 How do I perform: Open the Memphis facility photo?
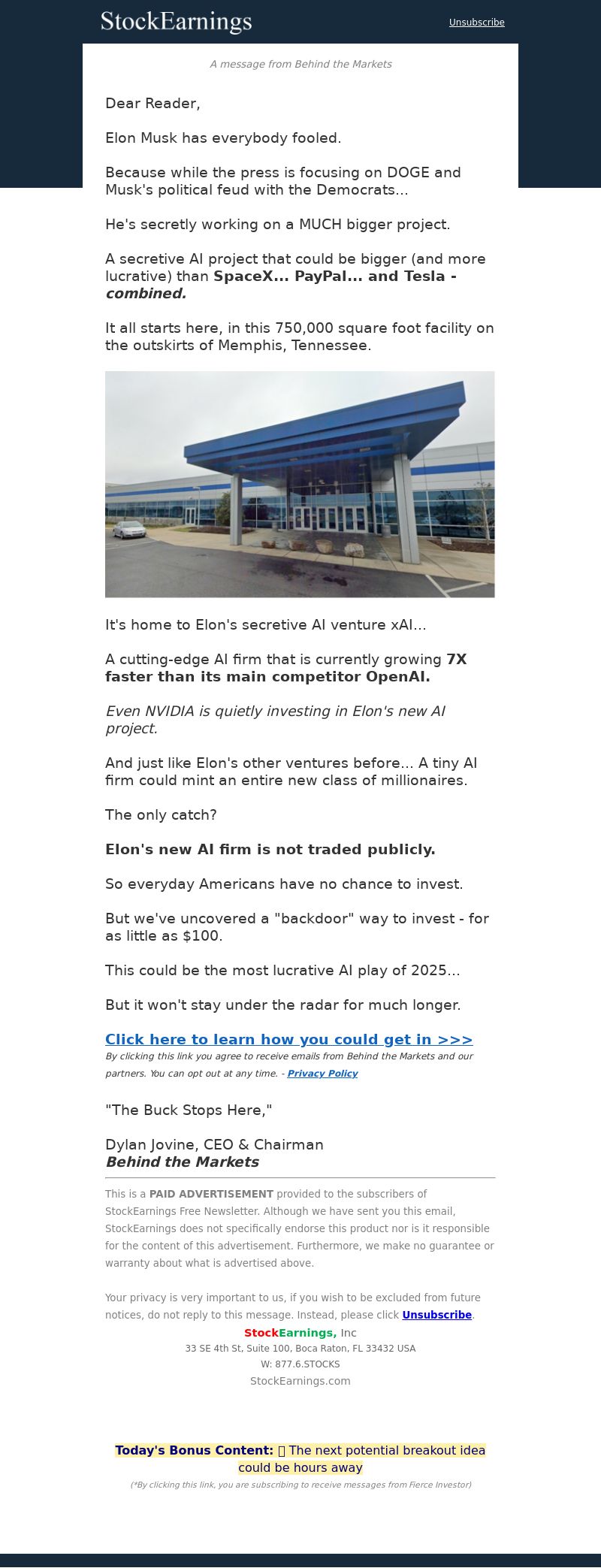click(300, 484)
